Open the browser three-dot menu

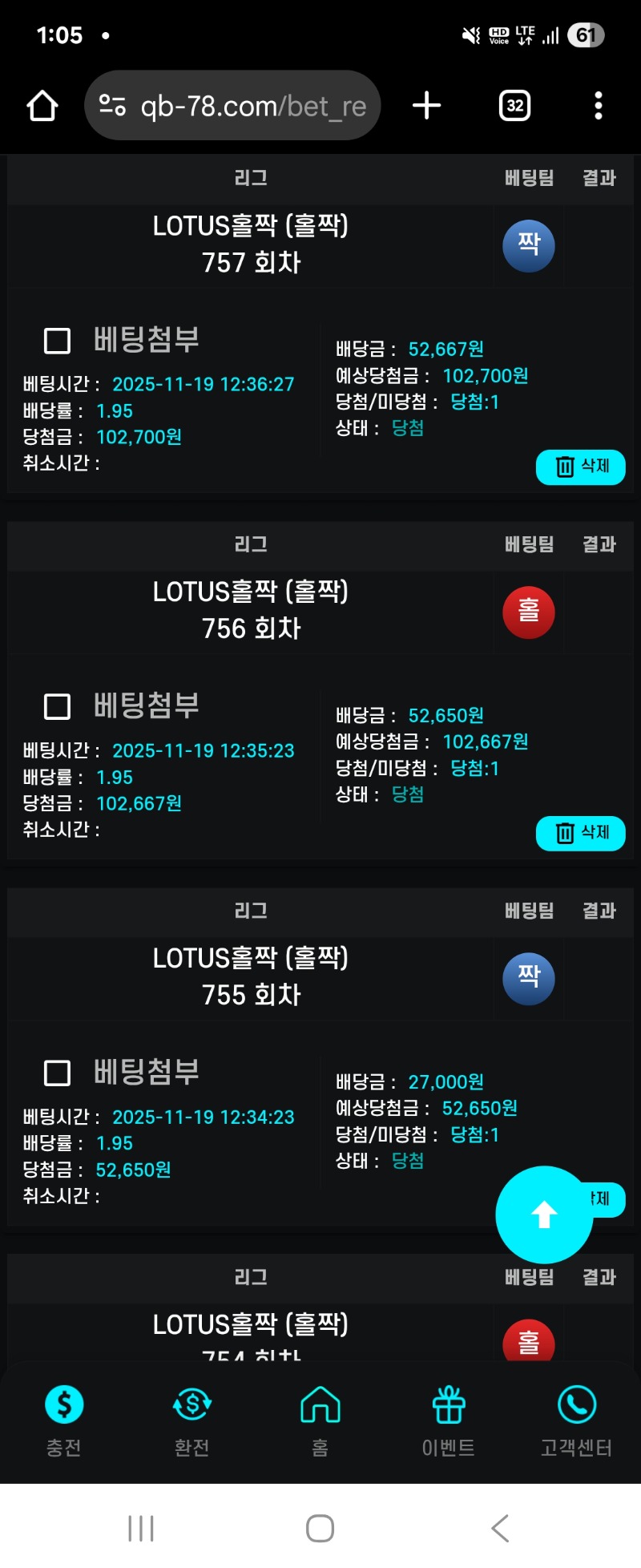(x=598, y=105)
